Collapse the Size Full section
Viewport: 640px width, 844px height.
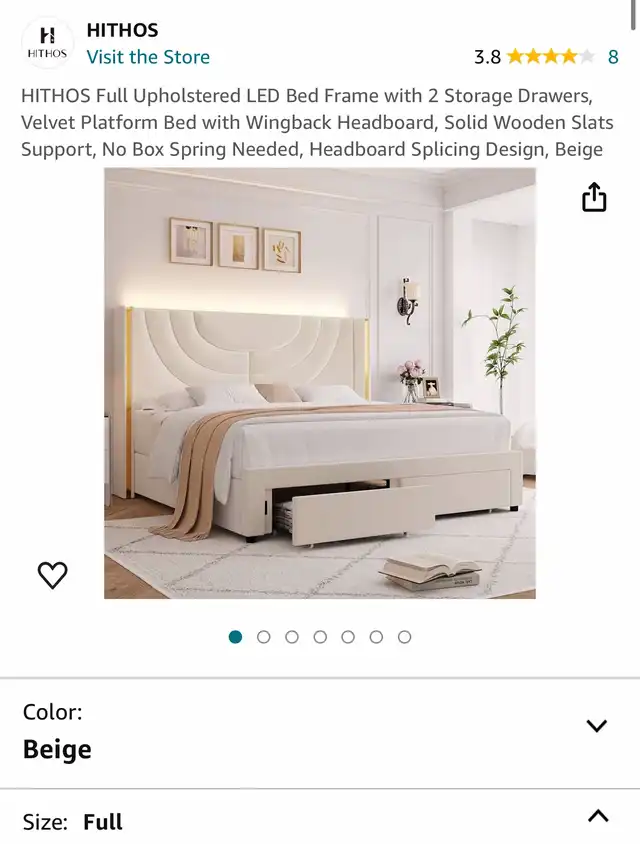coord(597,817)
